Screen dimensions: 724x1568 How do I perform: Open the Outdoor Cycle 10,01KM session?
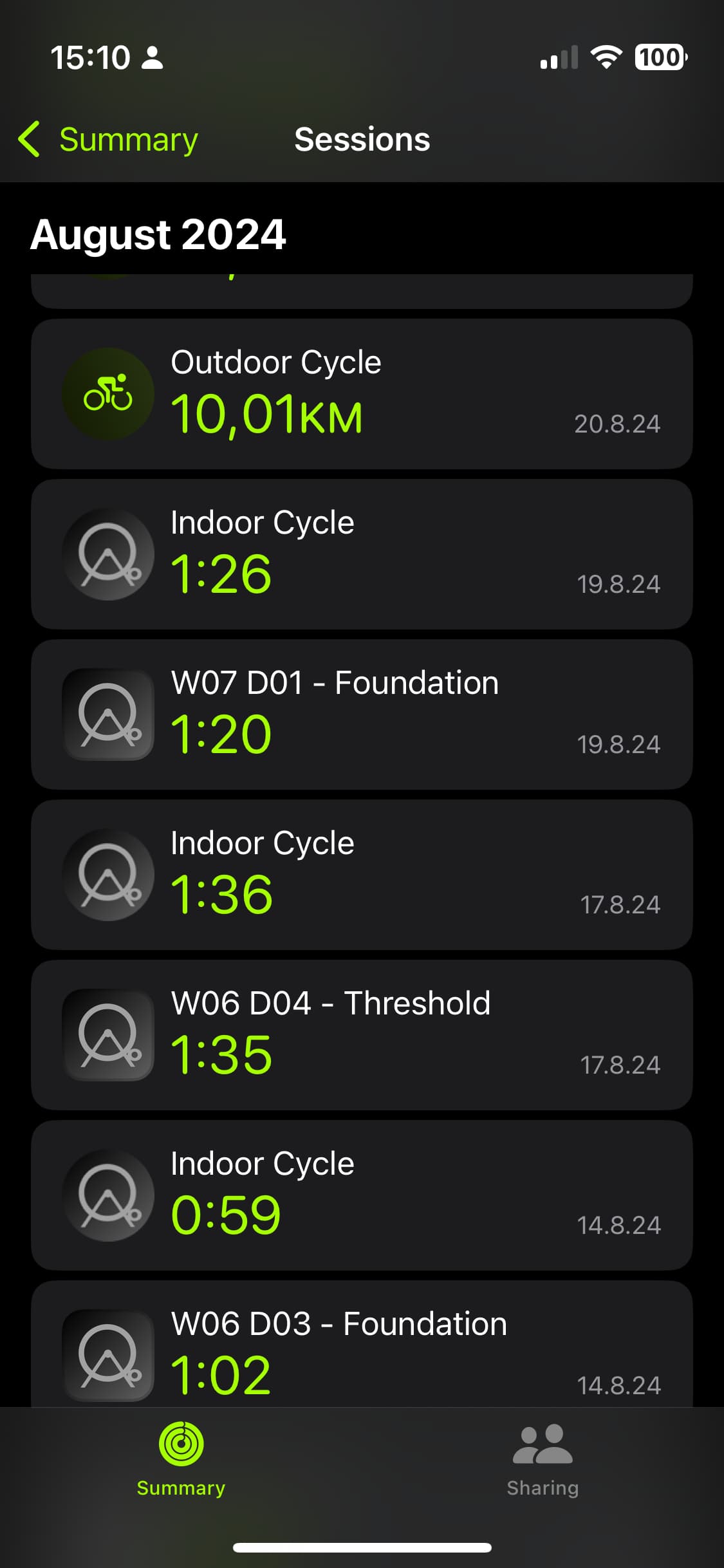[362, 394]
